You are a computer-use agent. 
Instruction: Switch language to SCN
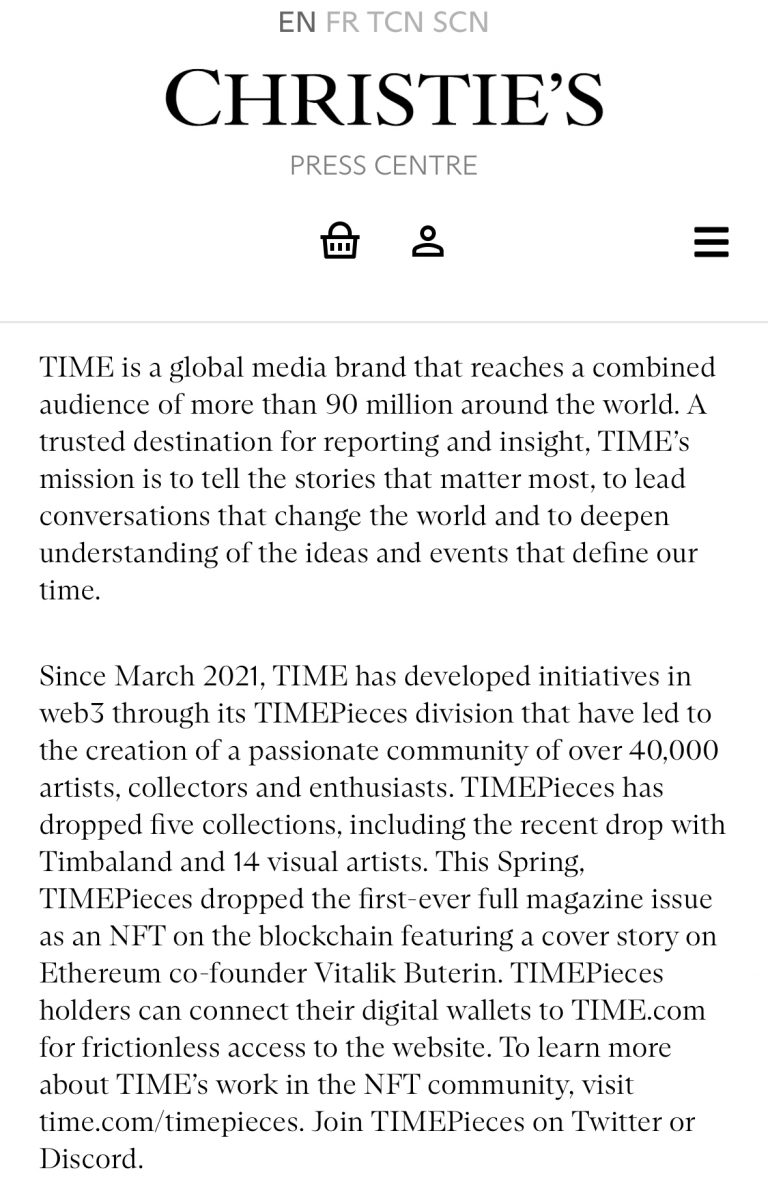(x=461, y=21)
